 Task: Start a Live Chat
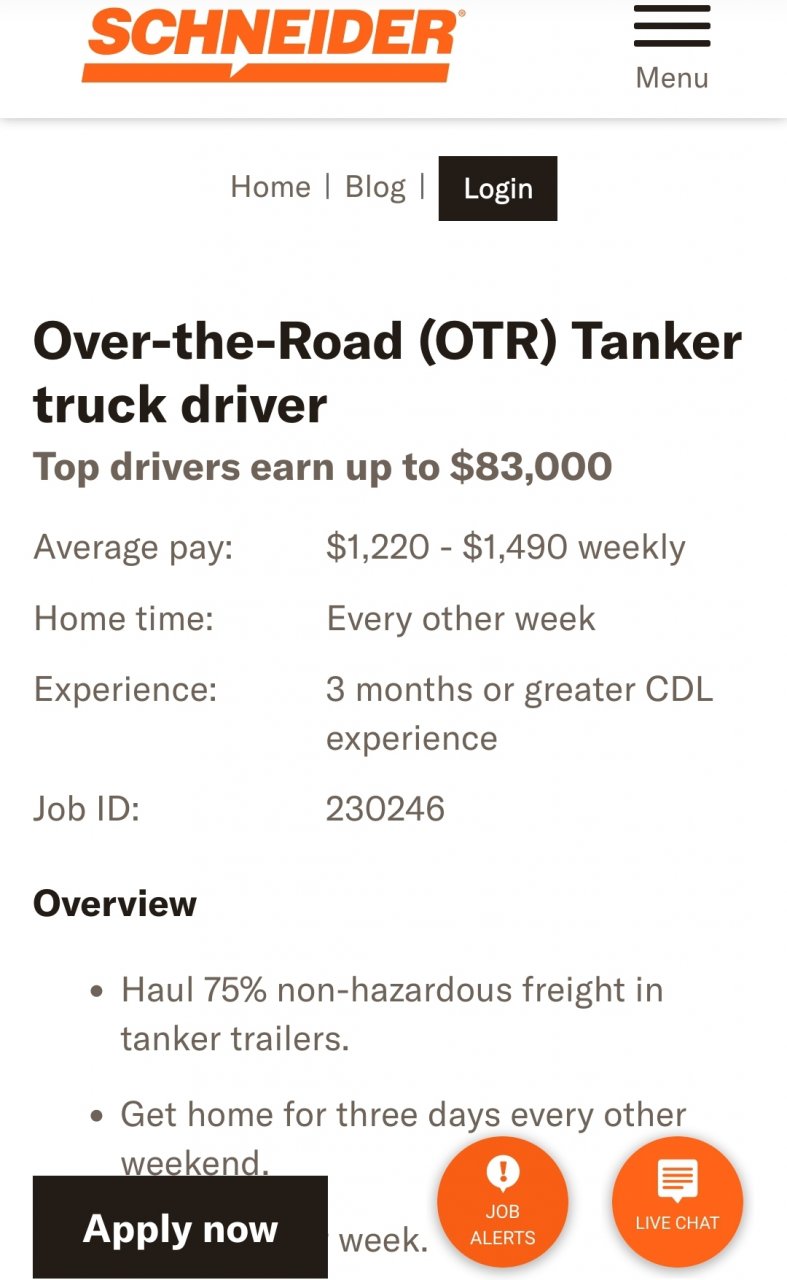[677, 1202]
